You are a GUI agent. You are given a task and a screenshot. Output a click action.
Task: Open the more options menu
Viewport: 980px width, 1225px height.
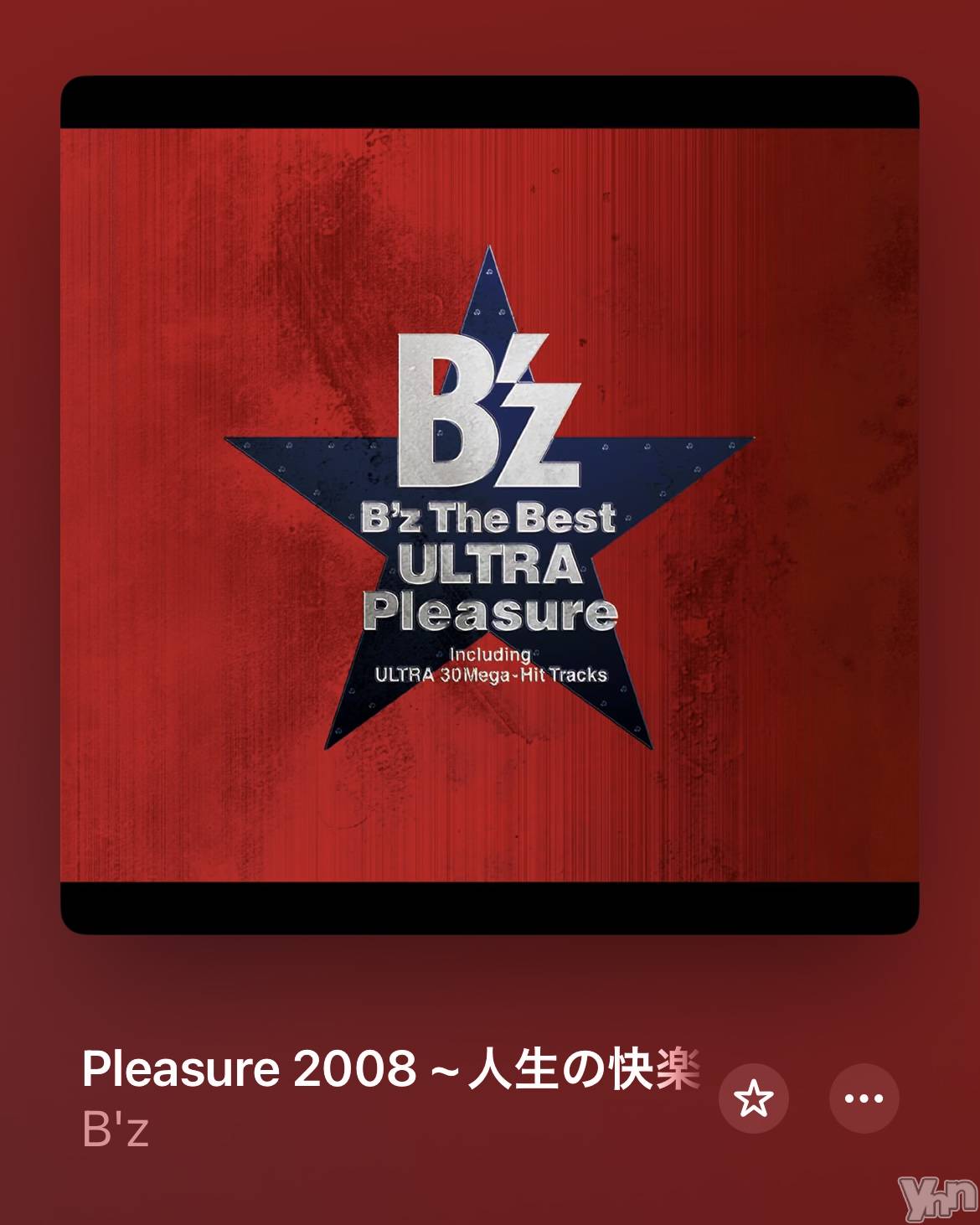(864, 1098)
